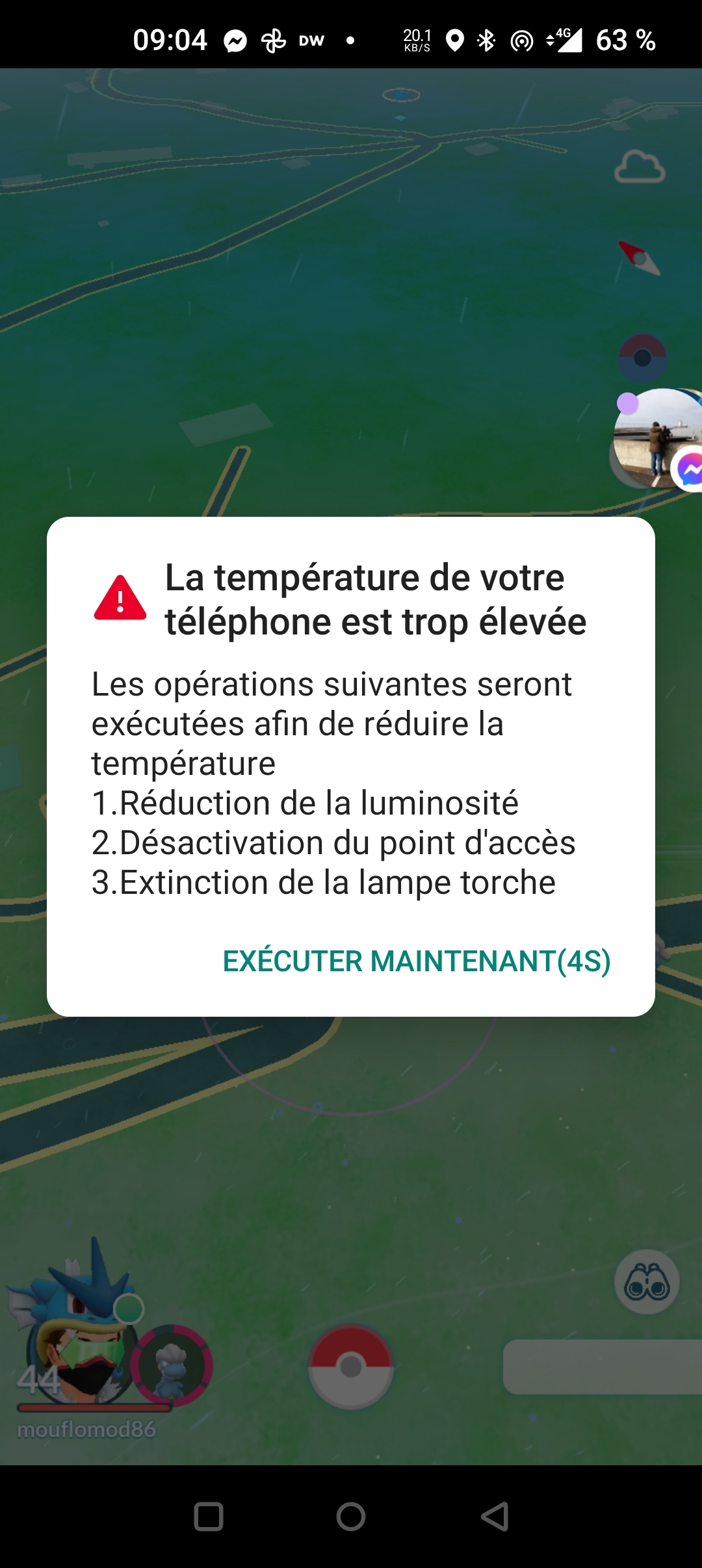Tap Exécuter maintenant in the temperature dialog

417,961
